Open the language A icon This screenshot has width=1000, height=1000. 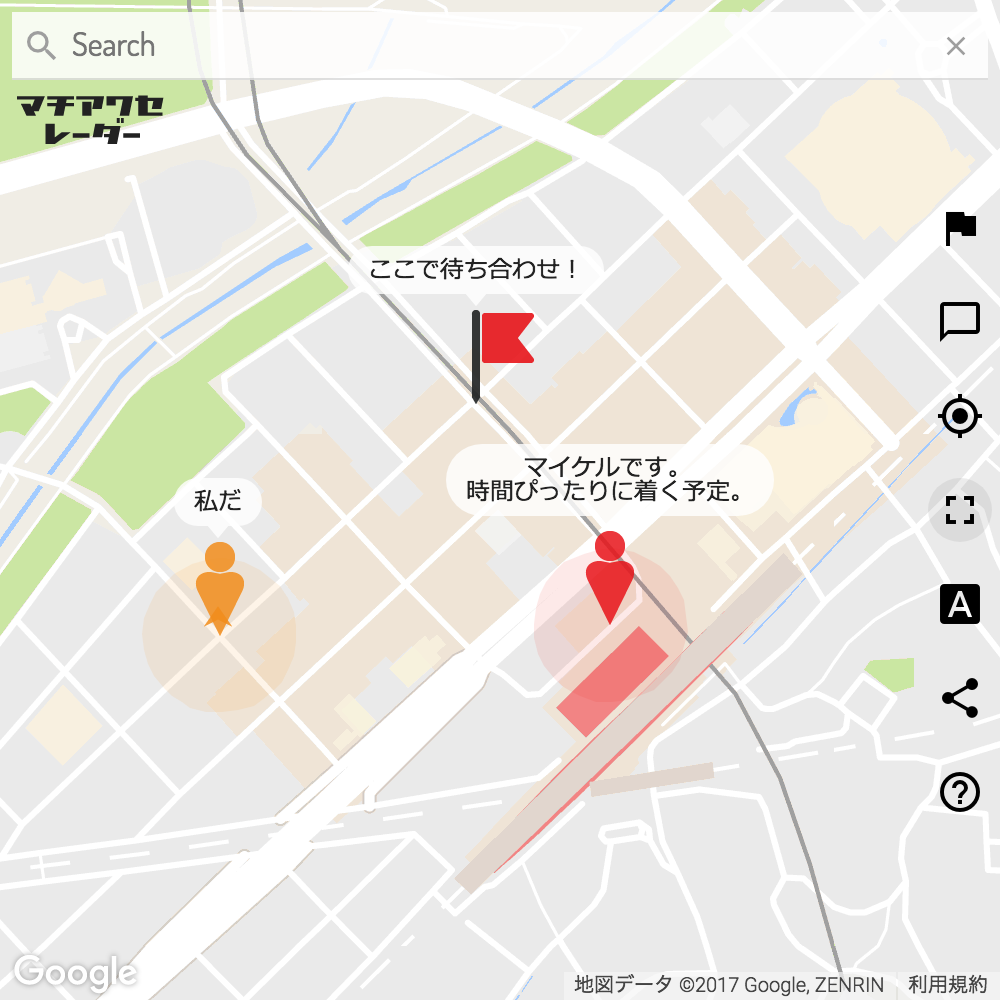tap(960, 604)
